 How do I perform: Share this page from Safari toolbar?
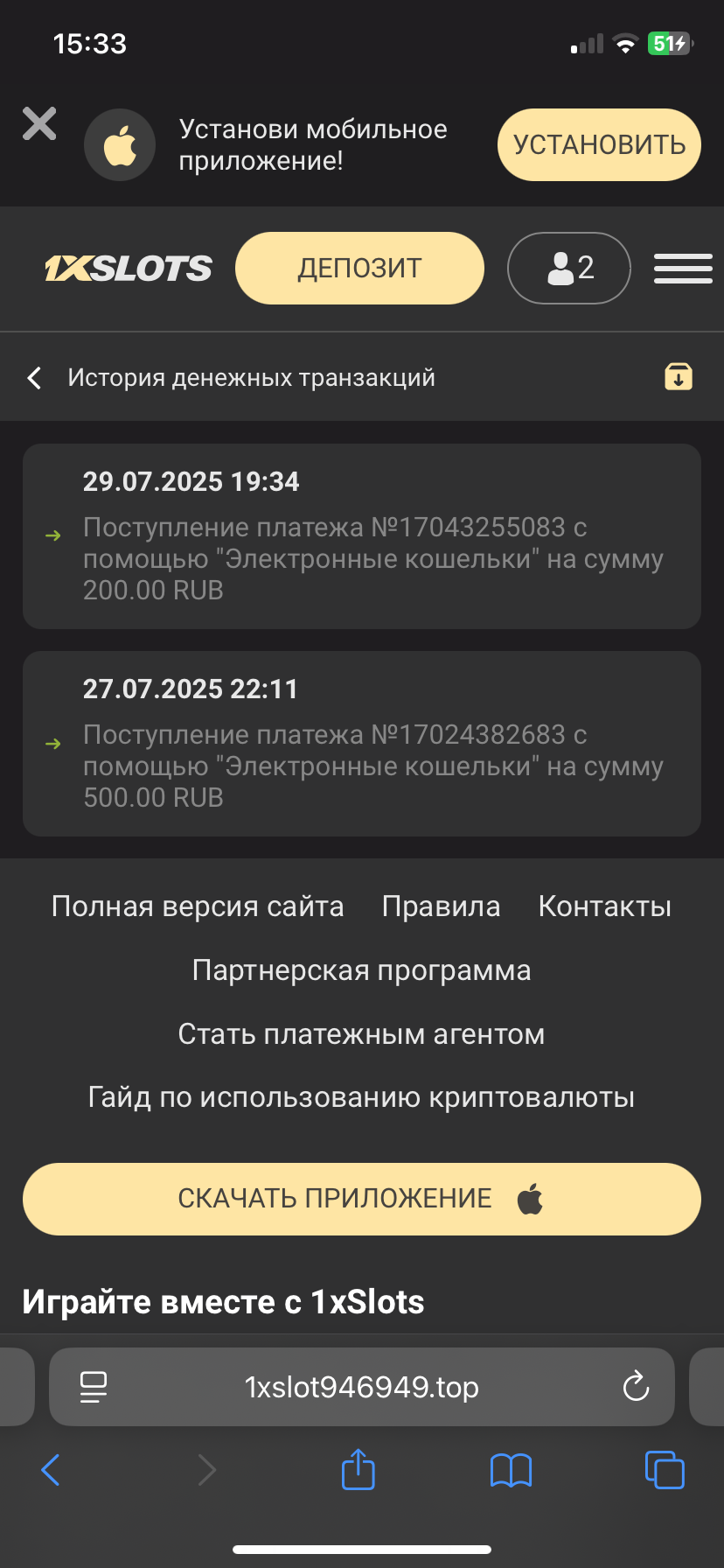pos(358,1469)
